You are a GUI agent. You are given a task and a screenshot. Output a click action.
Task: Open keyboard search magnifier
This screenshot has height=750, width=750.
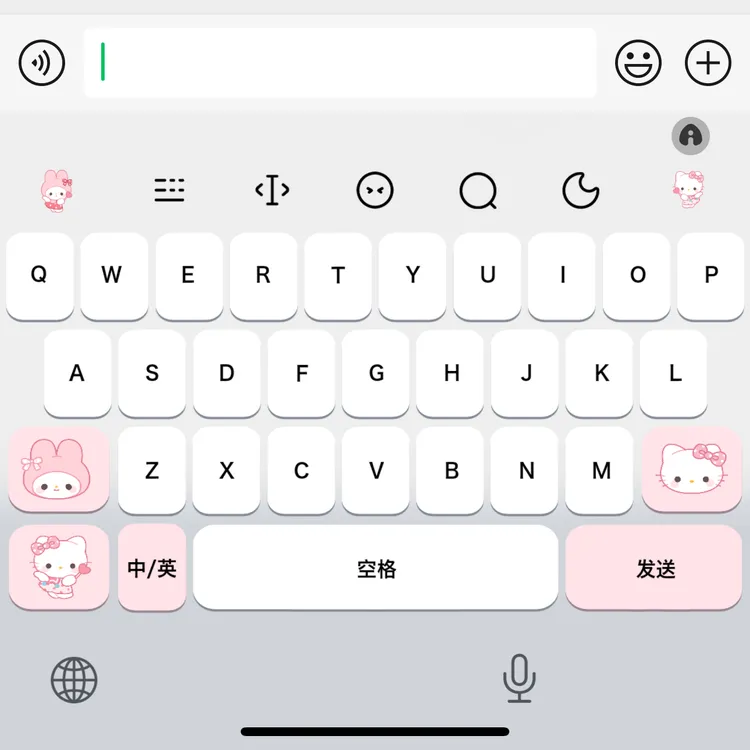pyautogui.click(x=478, y=190)
